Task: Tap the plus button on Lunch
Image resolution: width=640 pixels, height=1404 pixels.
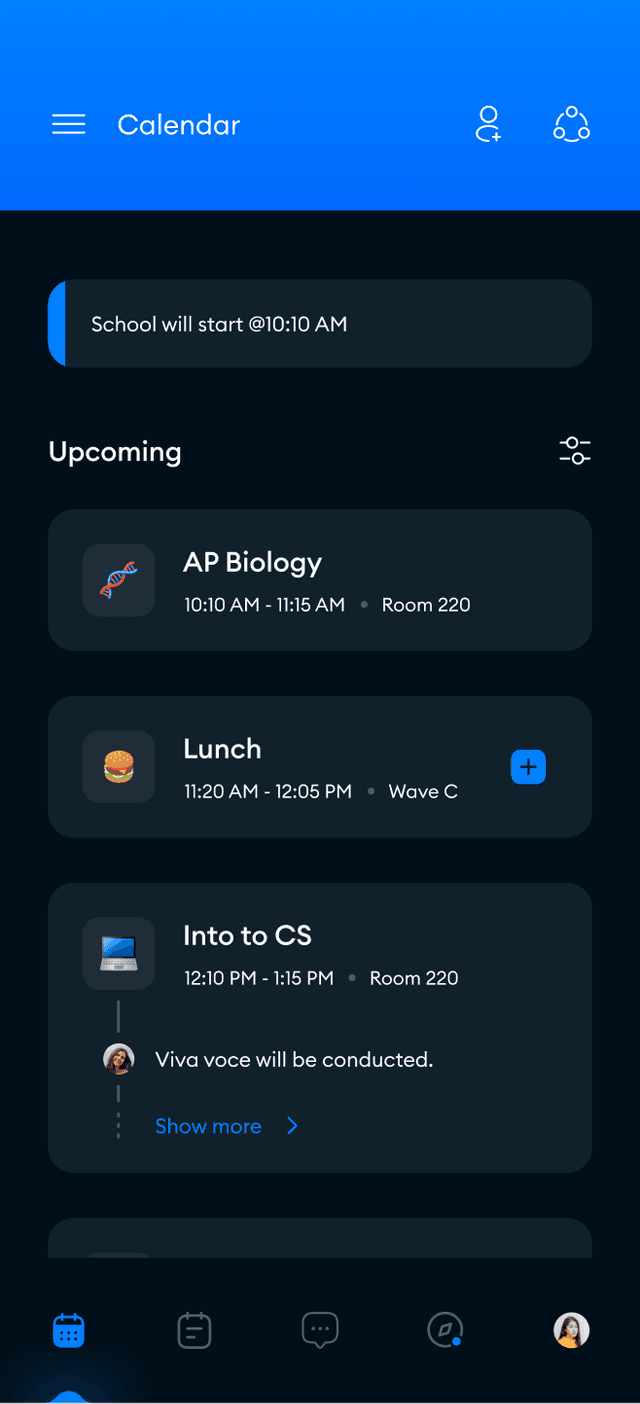Action: (528, 767)
